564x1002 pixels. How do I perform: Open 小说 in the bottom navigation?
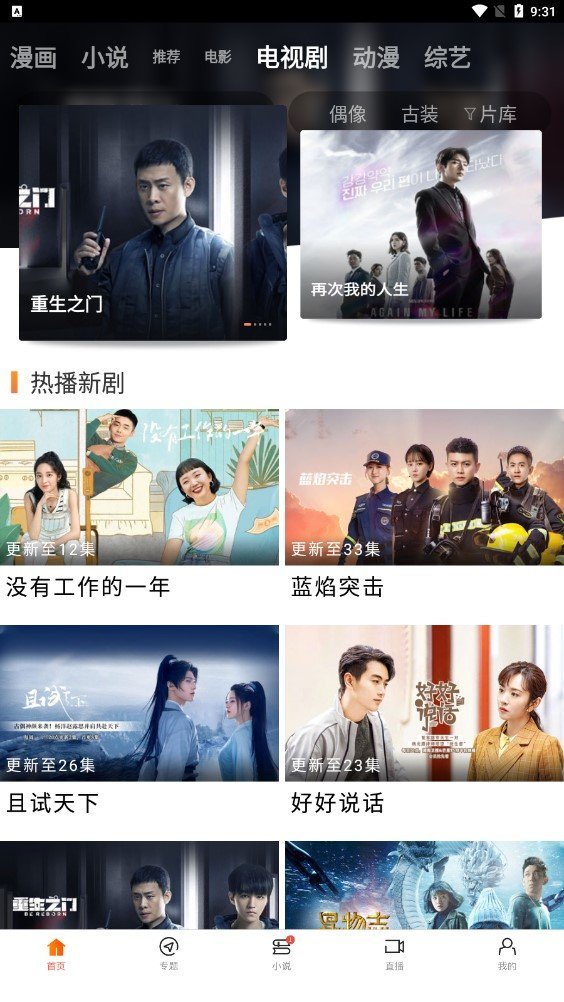pyautogui.click(x=282, y=953)
